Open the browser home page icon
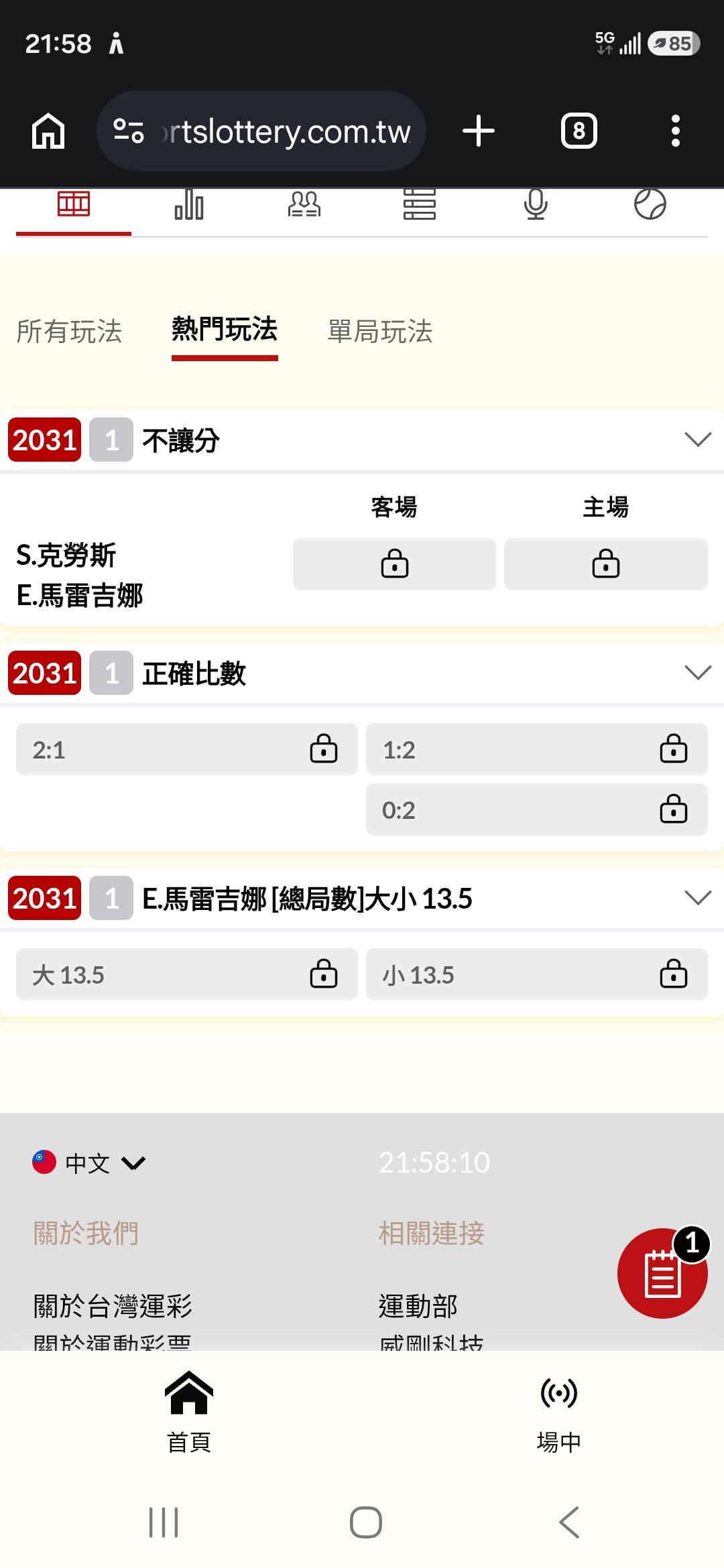This screenshot has width=724, height=1568. [x=48, y=131]
